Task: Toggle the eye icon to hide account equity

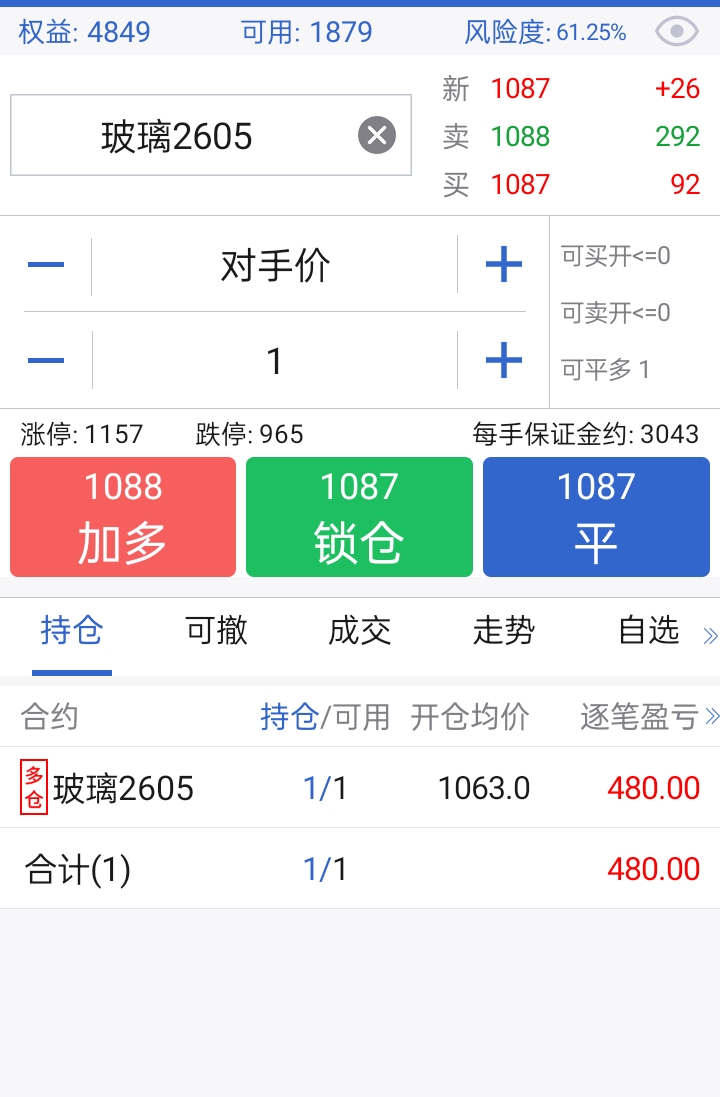Action: [676, 31]
